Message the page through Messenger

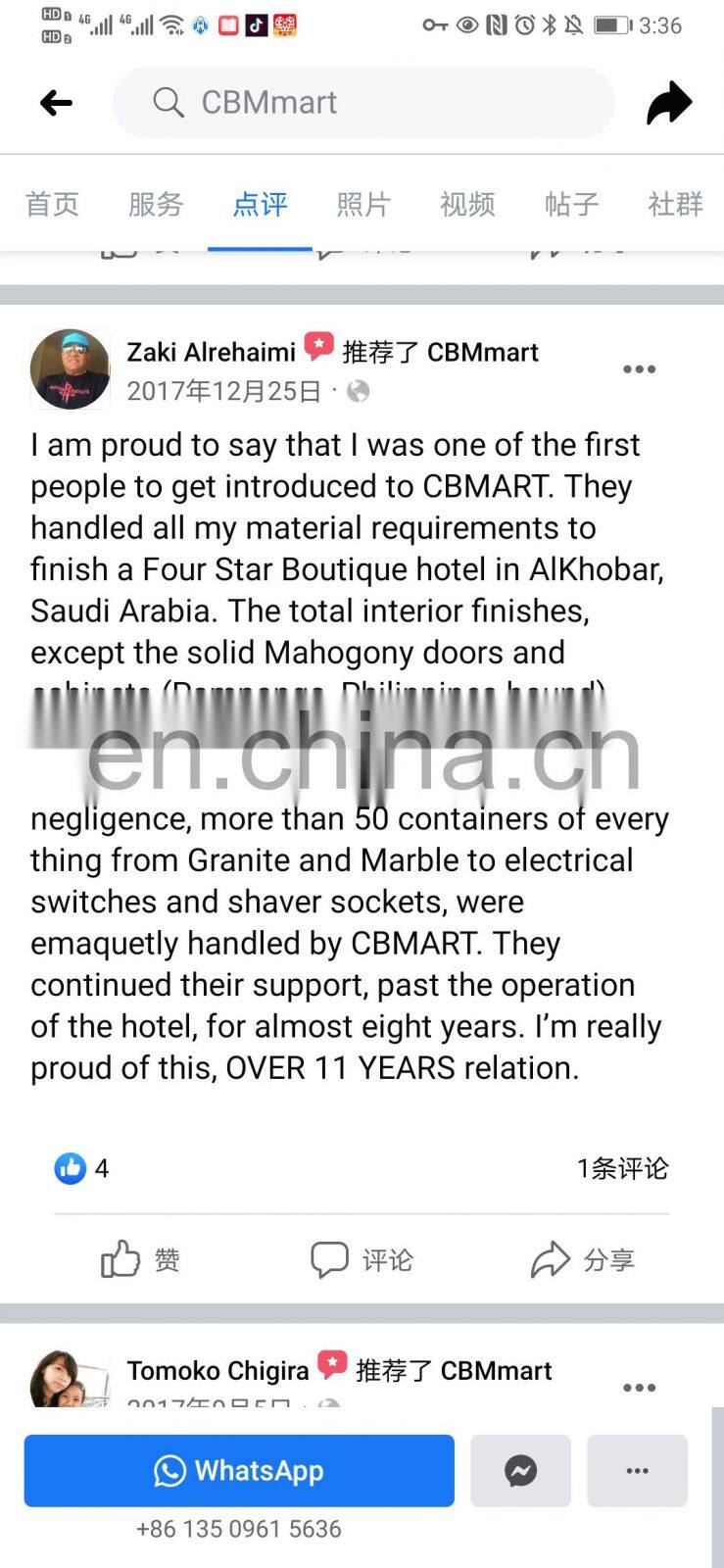[x=520, y=1471]
